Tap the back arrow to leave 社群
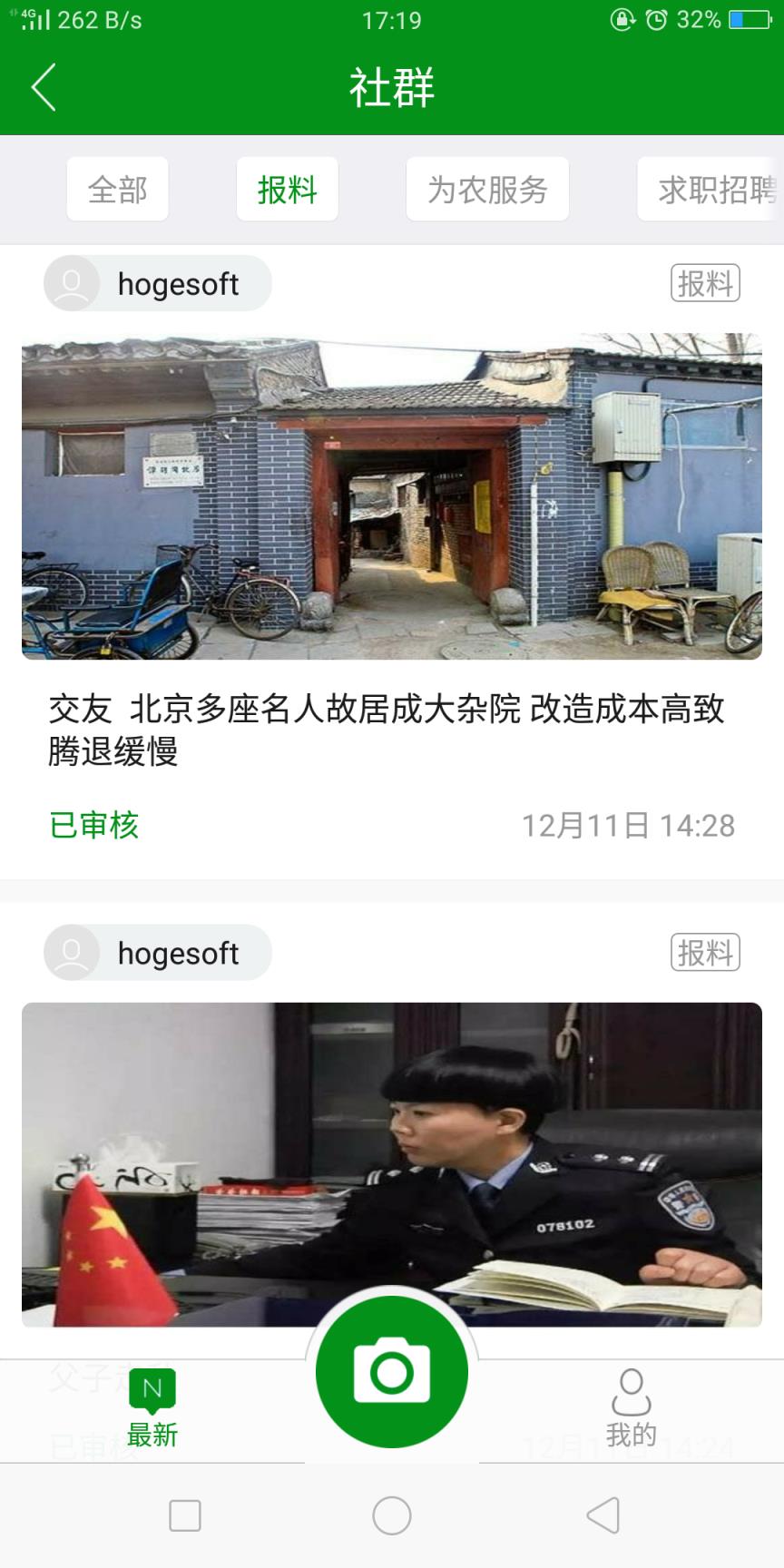The height and width of the screenshot is (1568, 784). pos(44,88)
